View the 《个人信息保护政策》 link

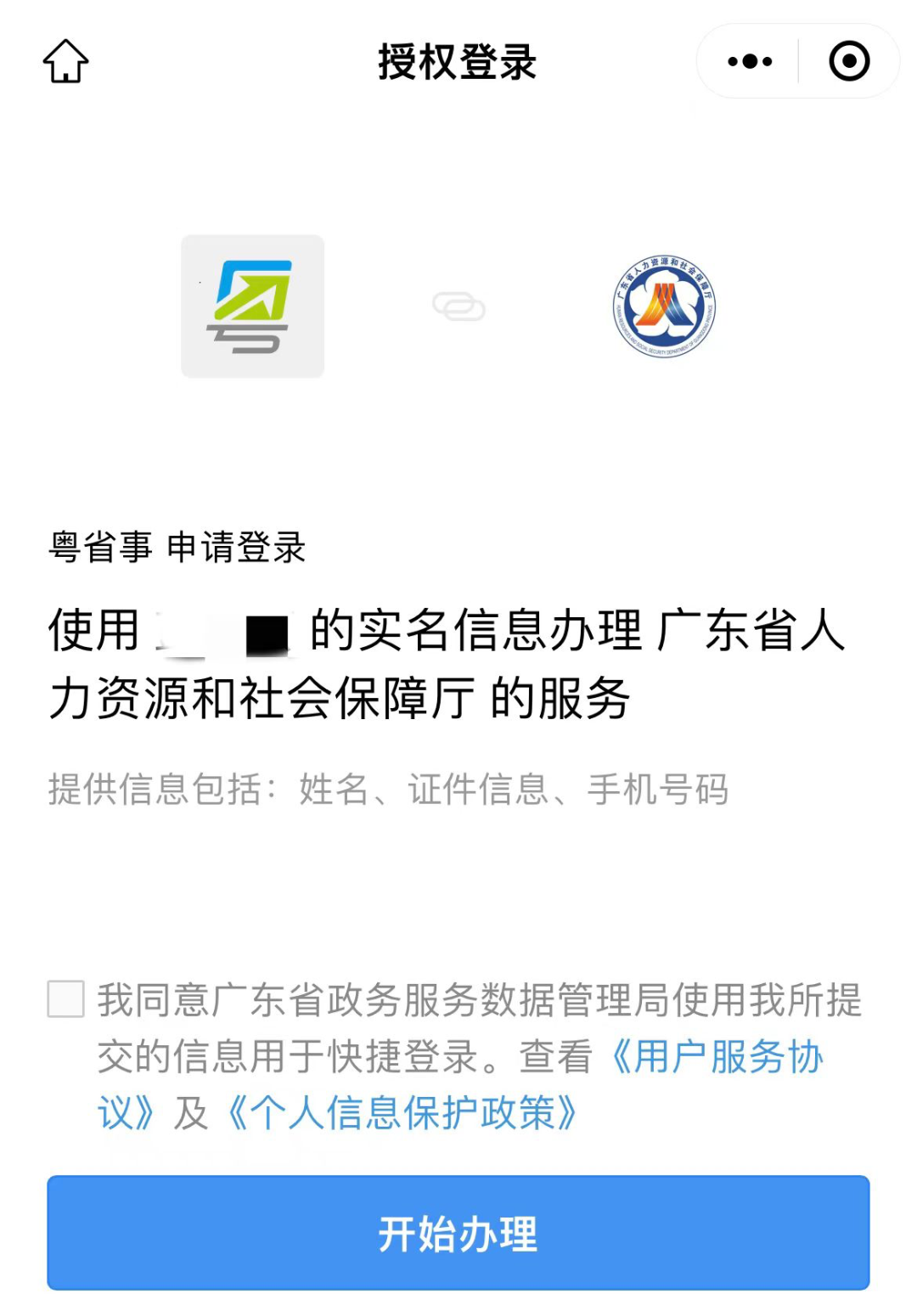click(403, 1113)
